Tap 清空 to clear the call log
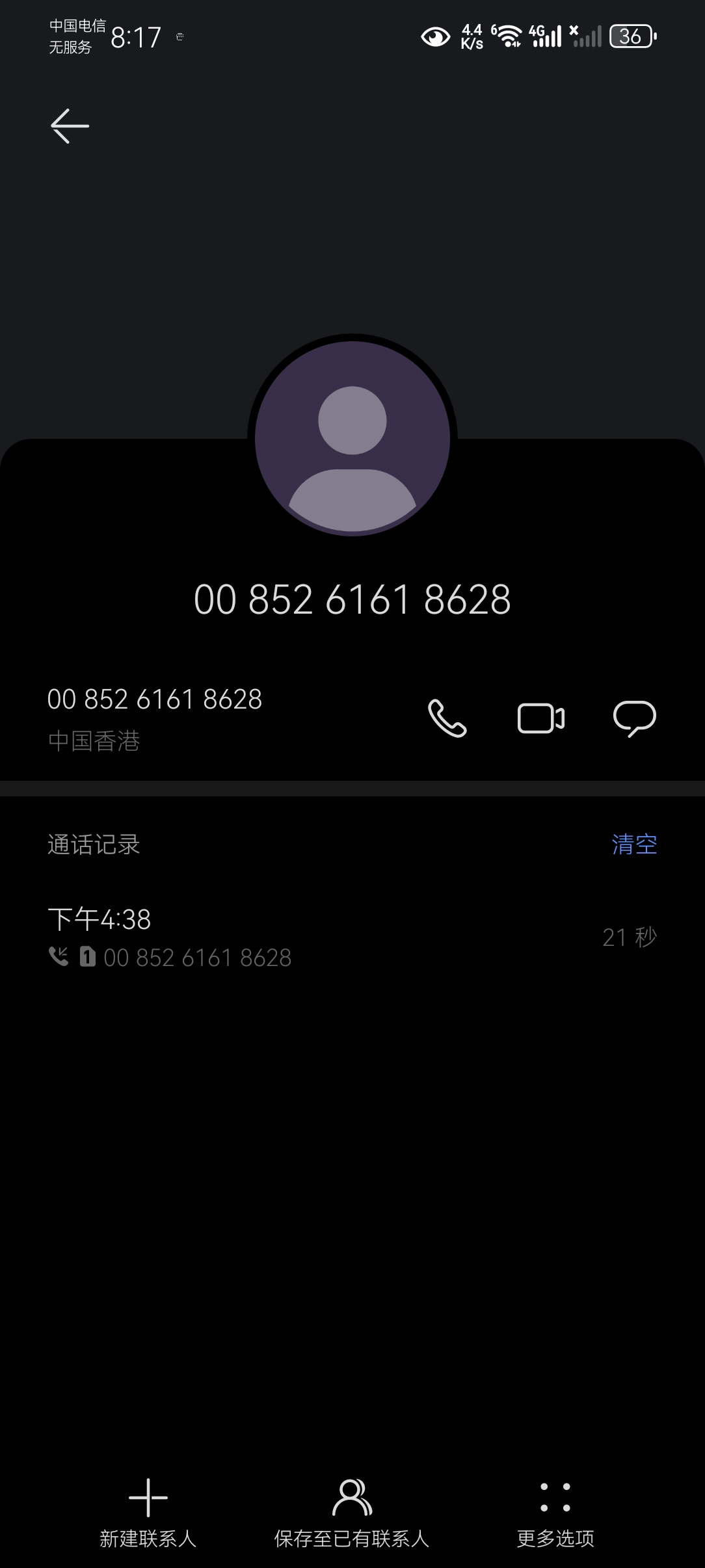Viewport: 705px width, 1568px height. [633, 844]
